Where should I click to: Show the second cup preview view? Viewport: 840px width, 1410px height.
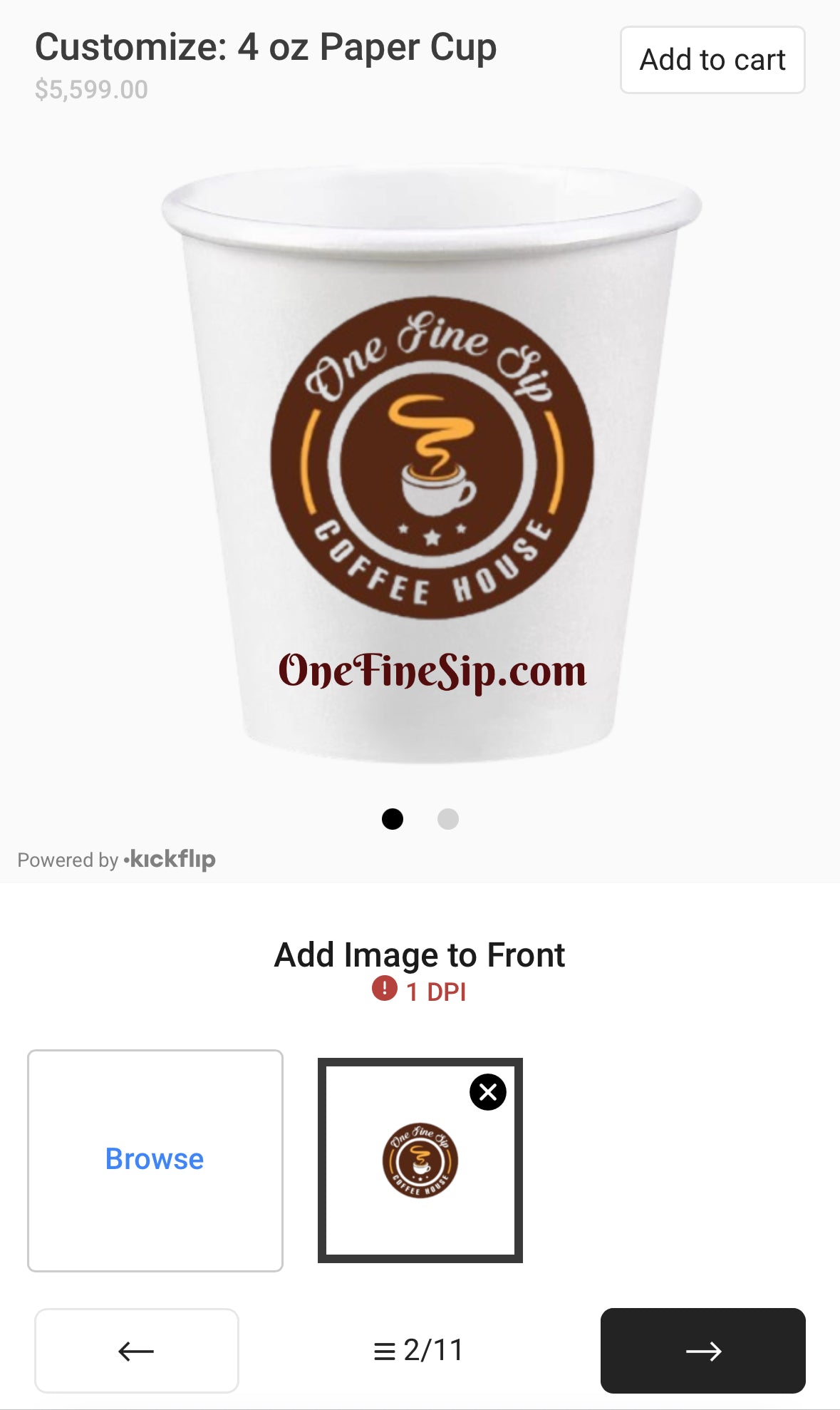pyautogui.click(x=447, y=819)
